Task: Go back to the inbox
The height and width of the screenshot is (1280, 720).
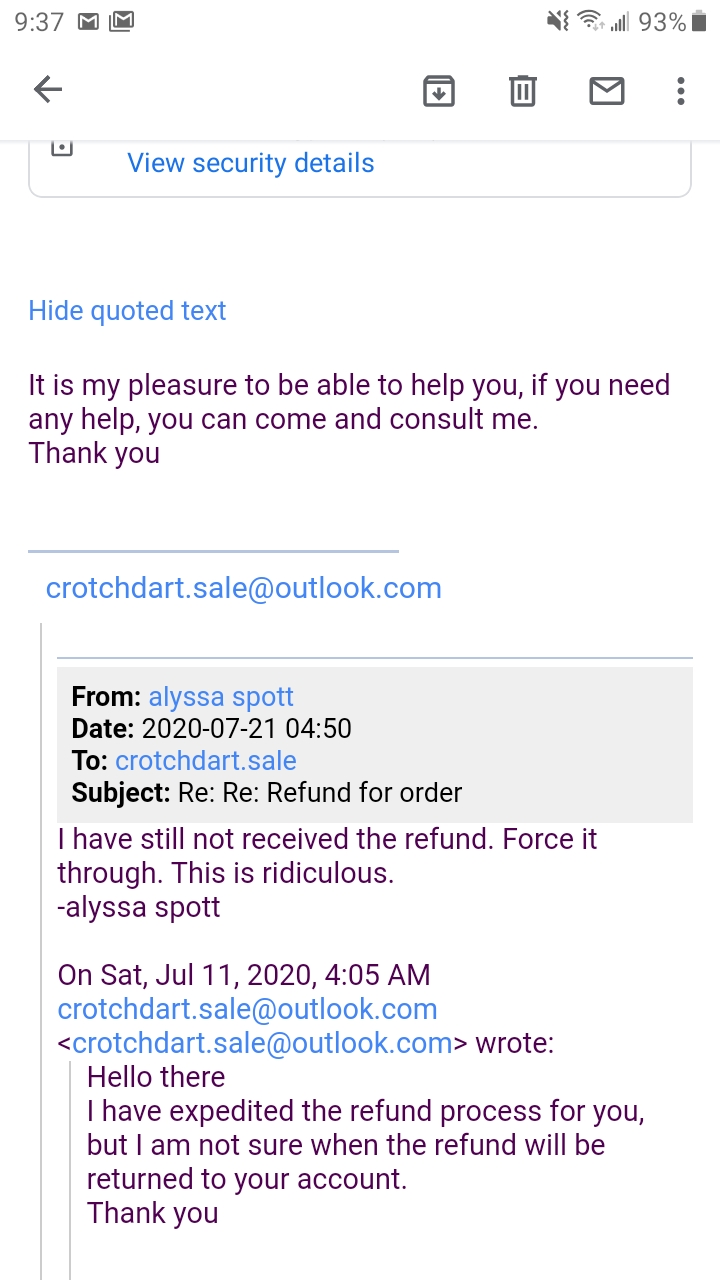Action: (x=48, y=90)
